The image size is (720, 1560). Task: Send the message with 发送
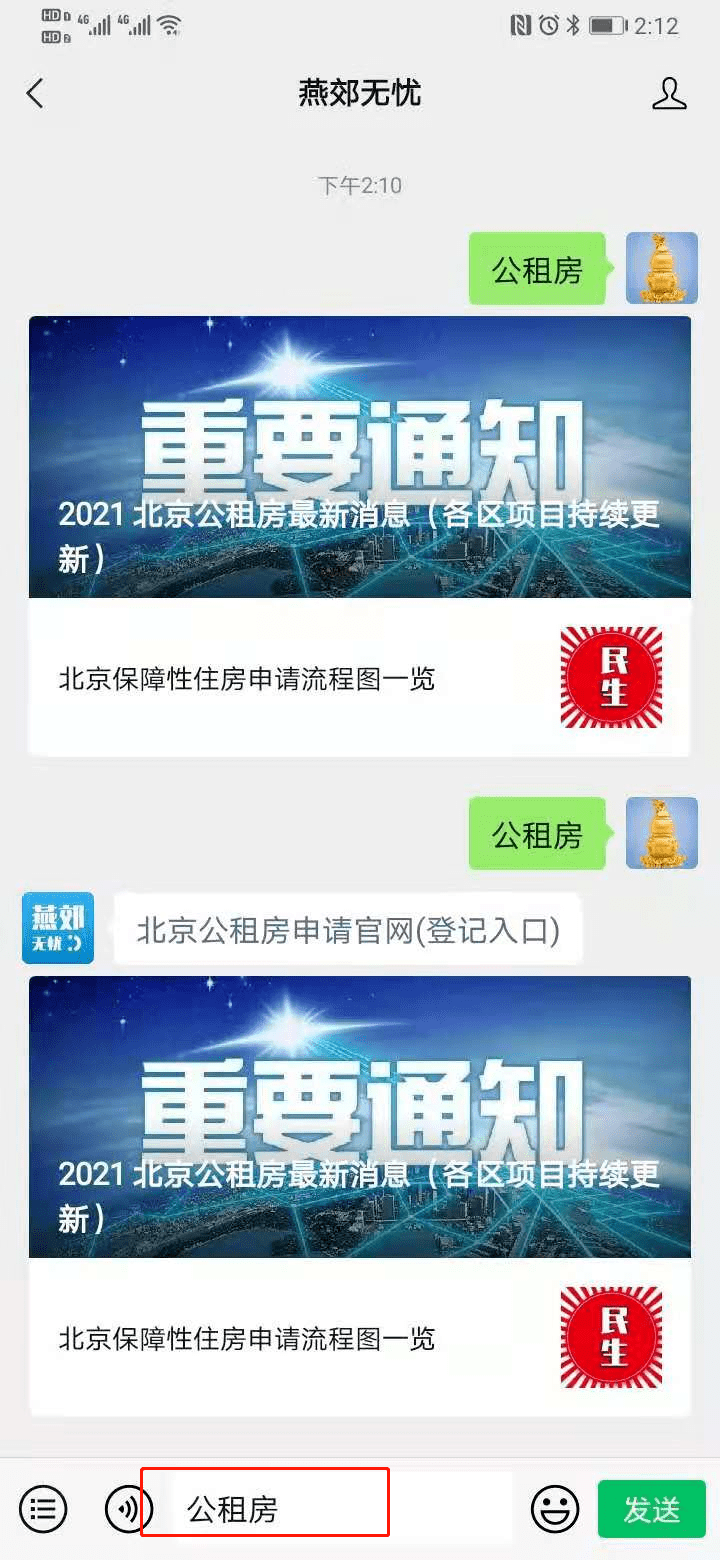point(651,1509)
